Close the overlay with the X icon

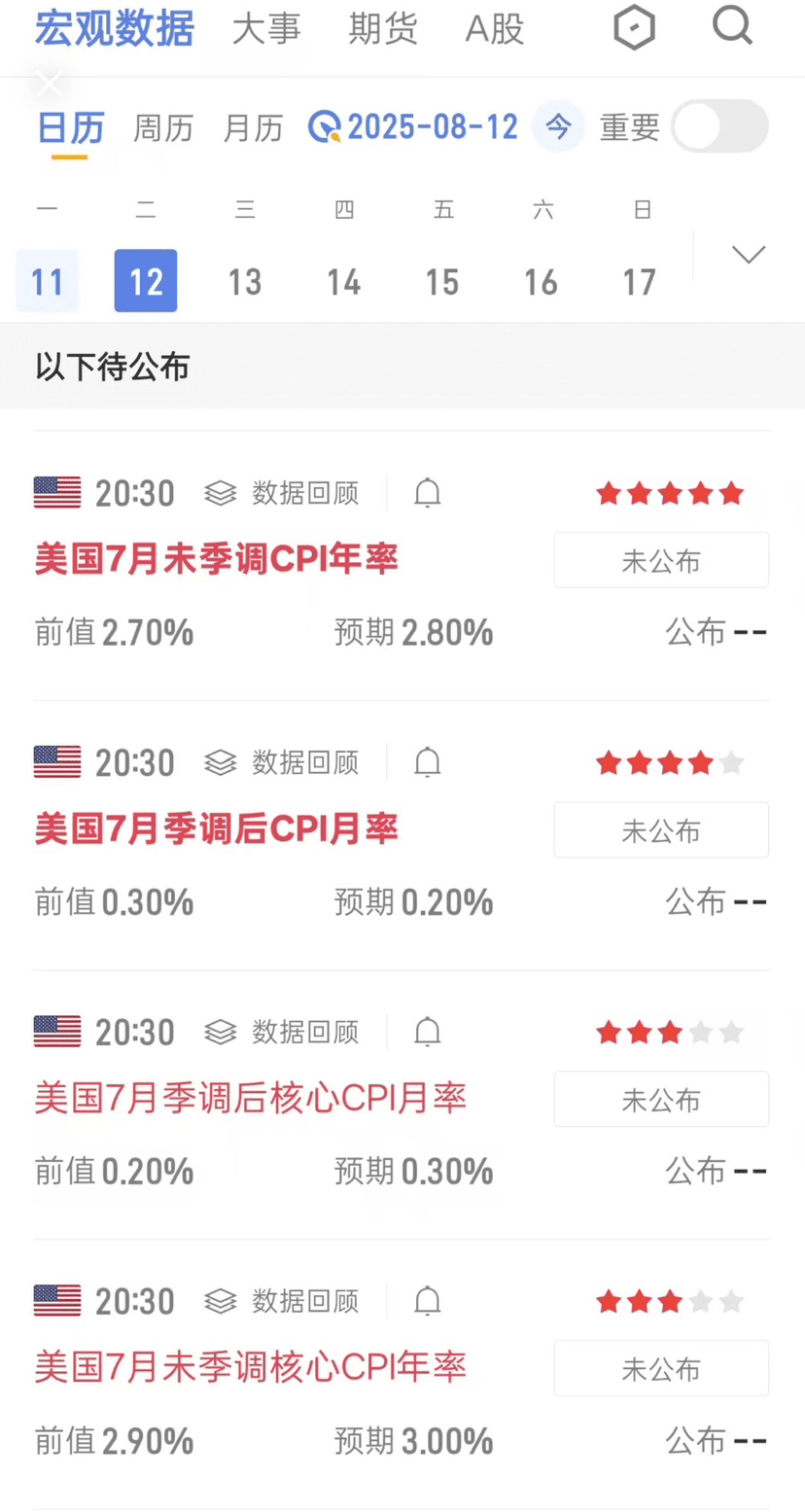pyautogui.click(x=49, y=85)
